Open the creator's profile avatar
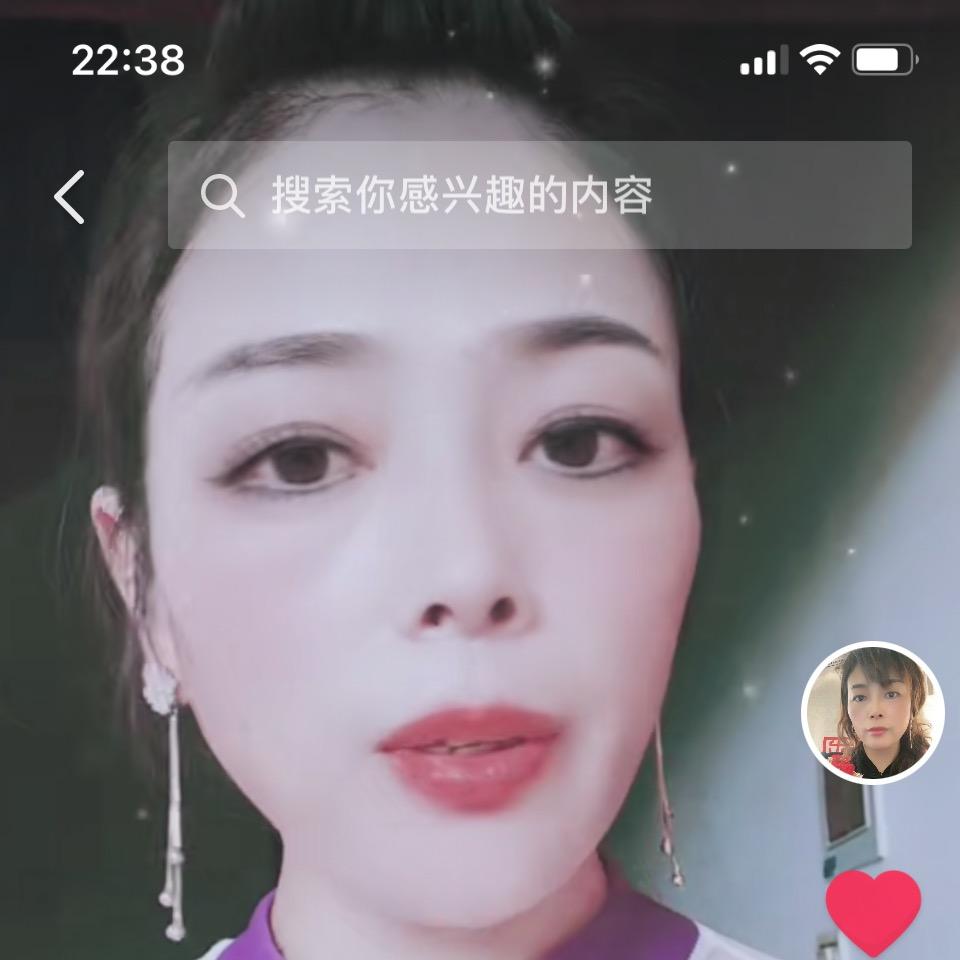Image resolution: width=960 pixels, height=960 pixels. (x=873, y=712)
